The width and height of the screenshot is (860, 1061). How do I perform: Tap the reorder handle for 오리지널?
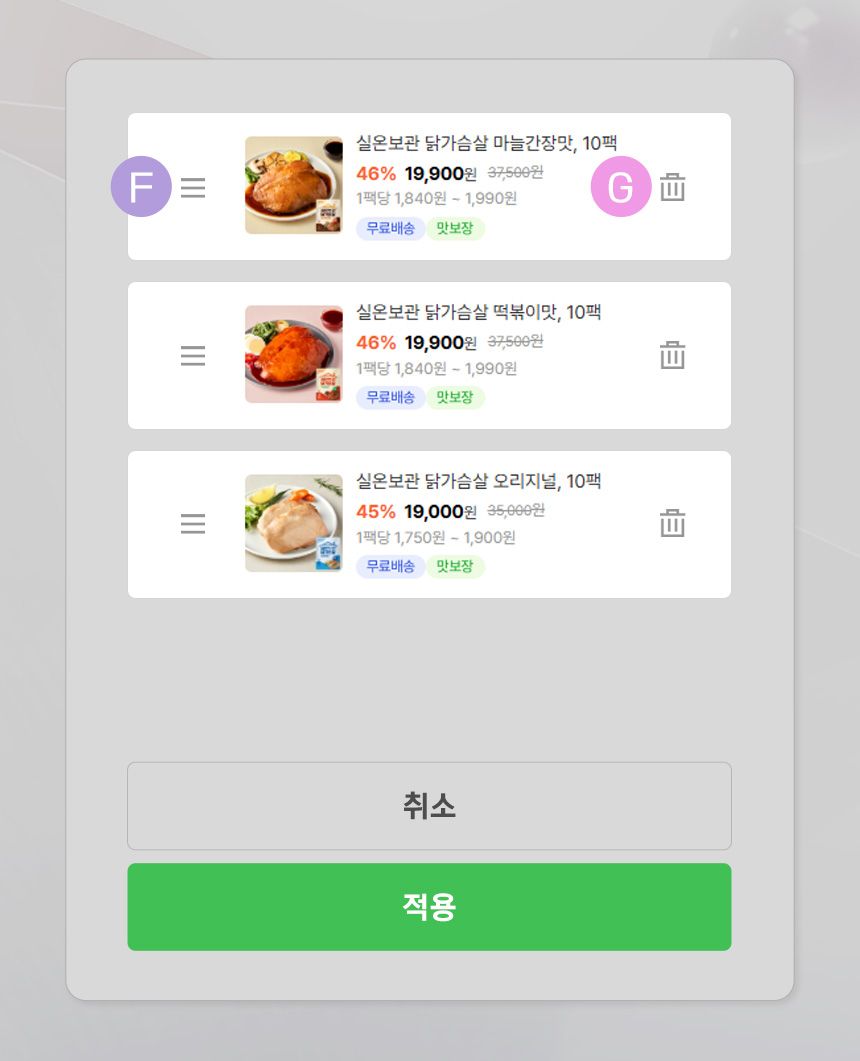(x=193, y=524)
